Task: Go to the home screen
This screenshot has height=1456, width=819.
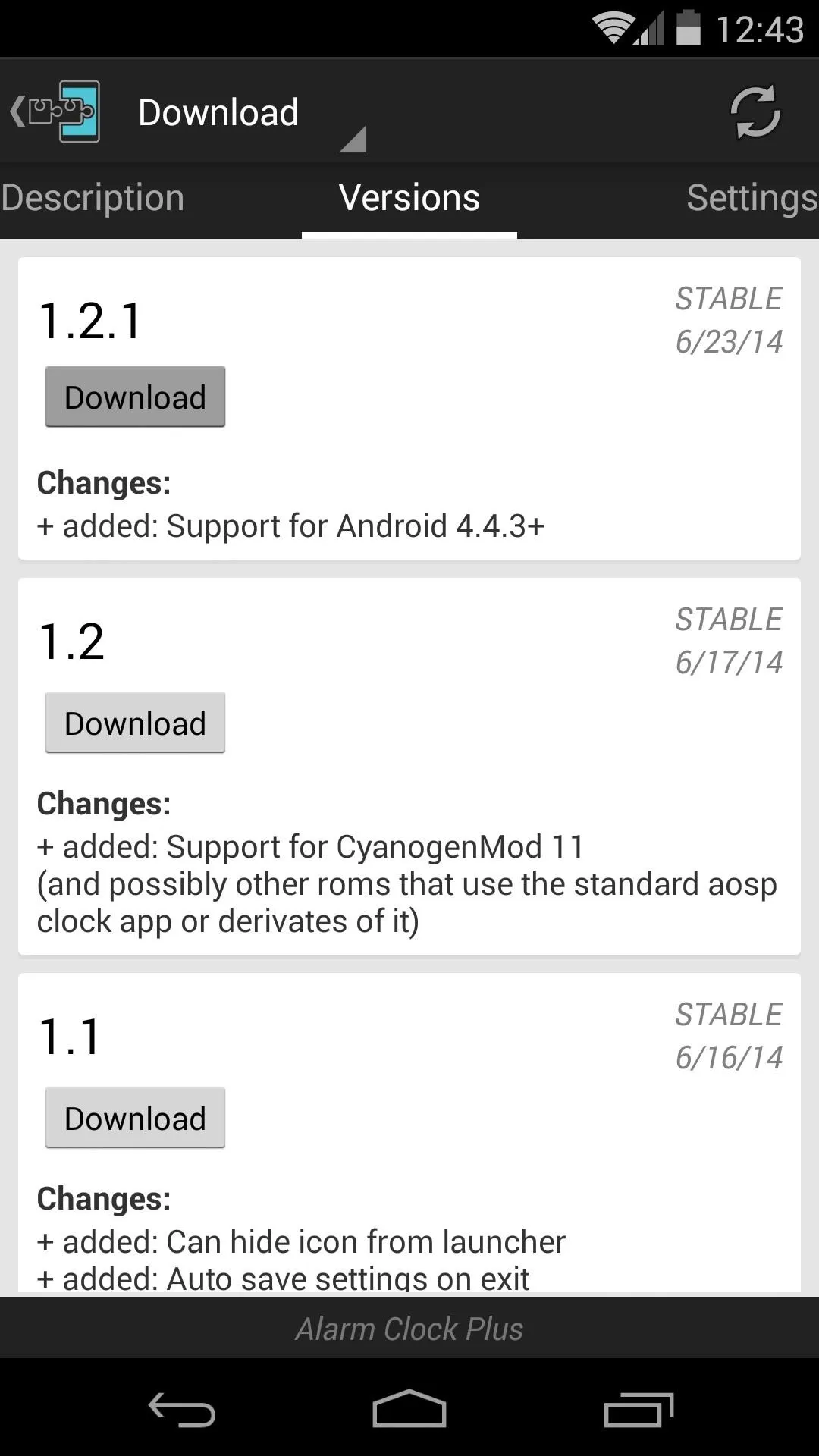Action: click(x=409, y=1409)
